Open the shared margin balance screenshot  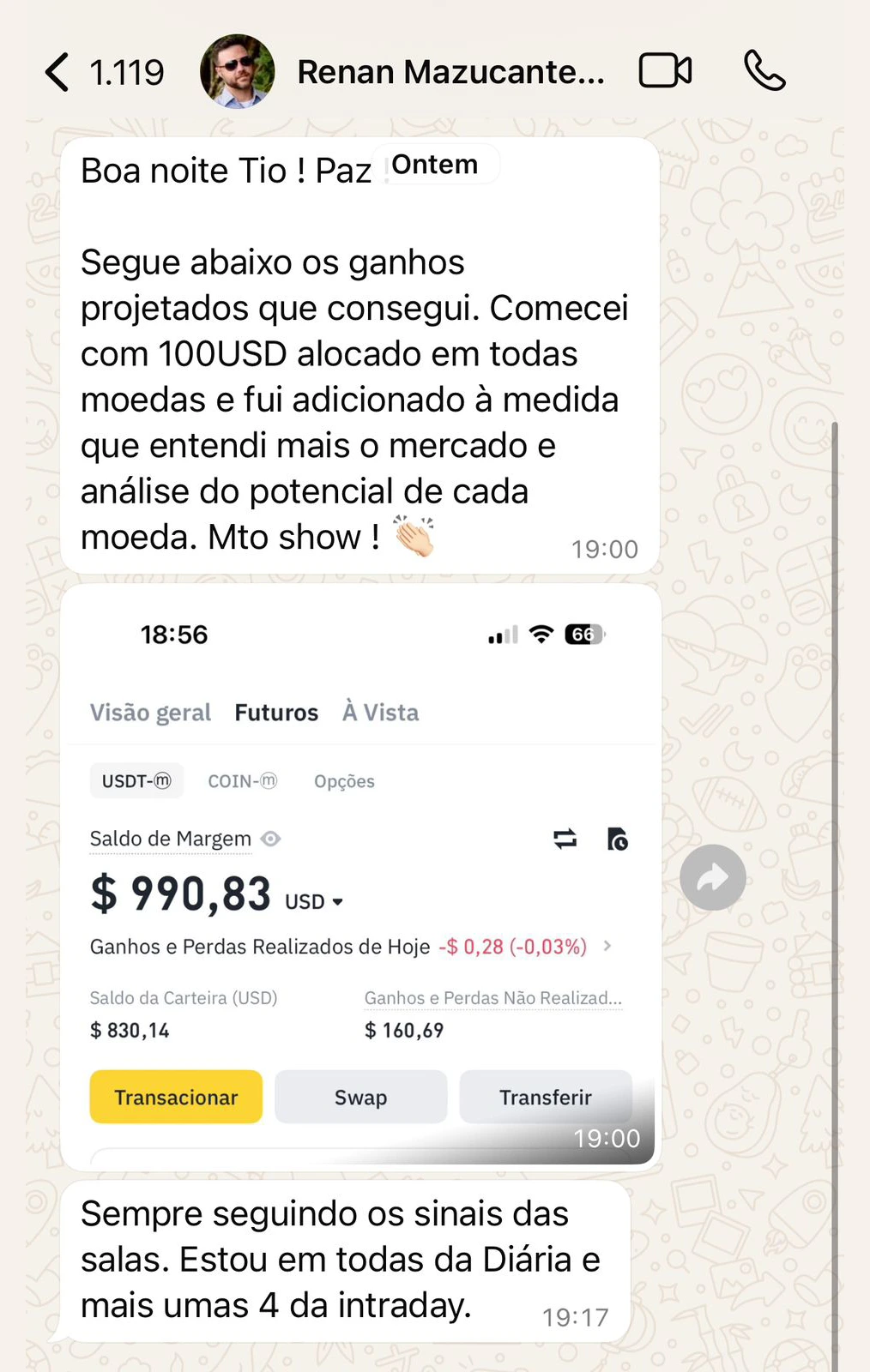tap(360, 875)
